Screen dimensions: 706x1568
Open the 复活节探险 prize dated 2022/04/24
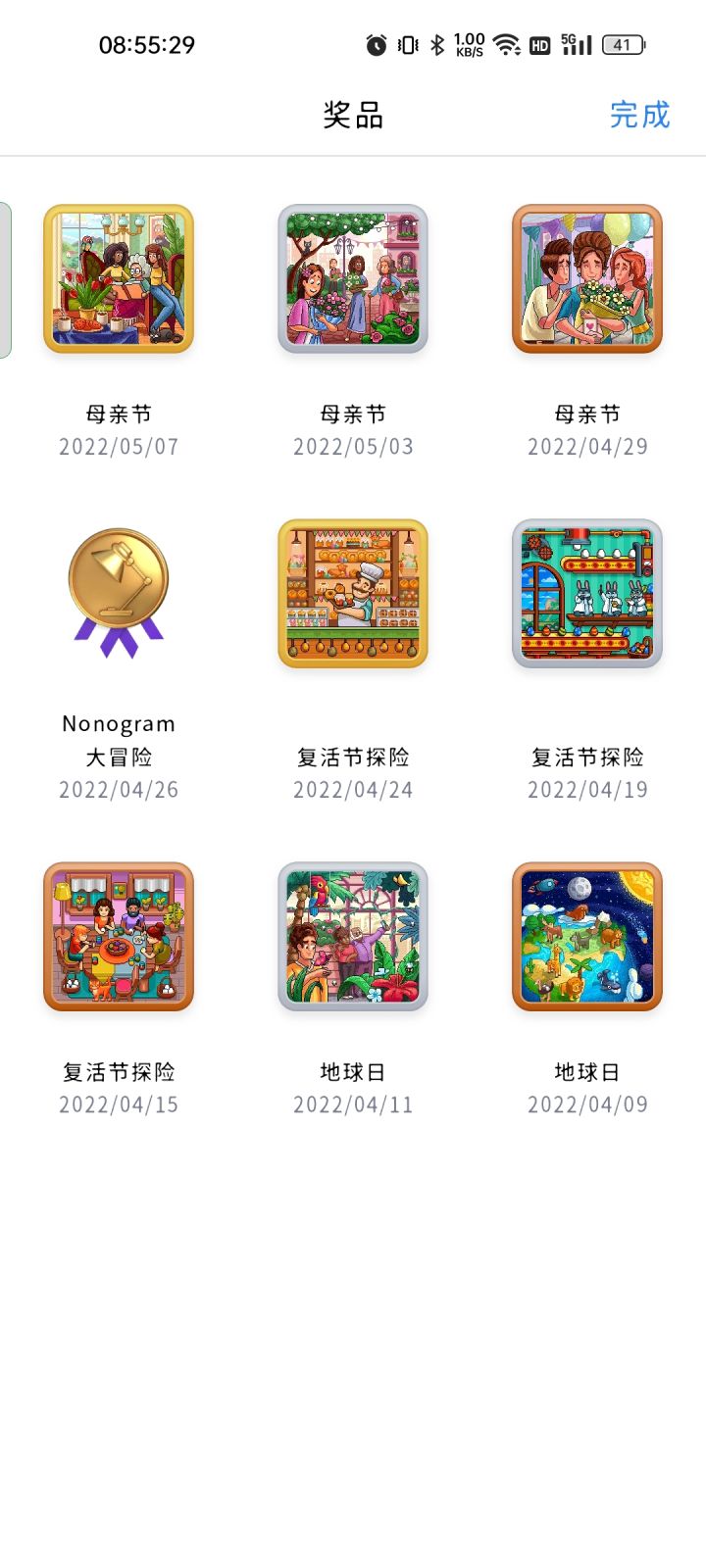pyautogui.click(x=353, y=594)
